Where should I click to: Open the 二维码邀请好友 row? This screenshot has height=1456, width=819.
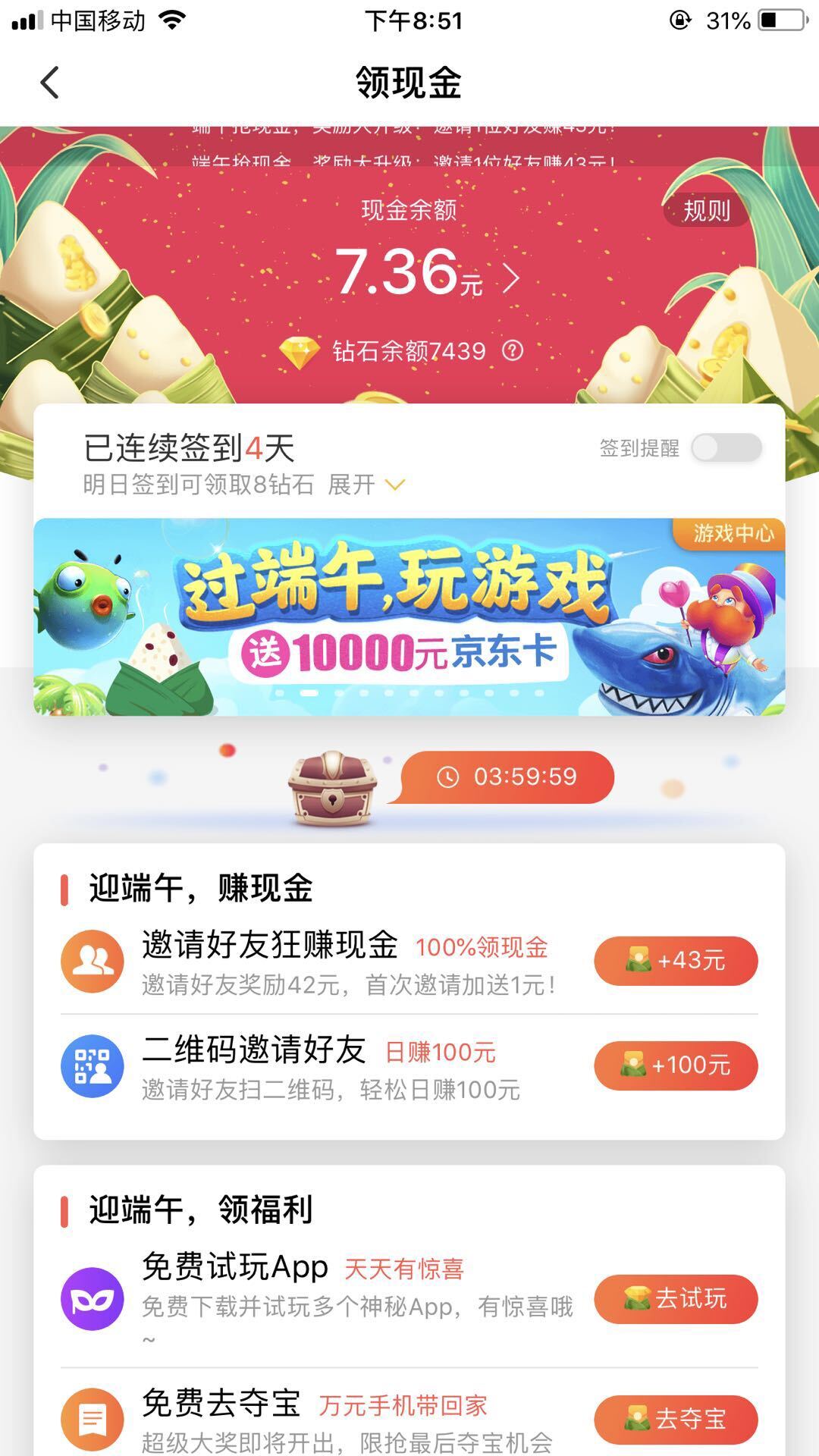tap(318, 1066)
